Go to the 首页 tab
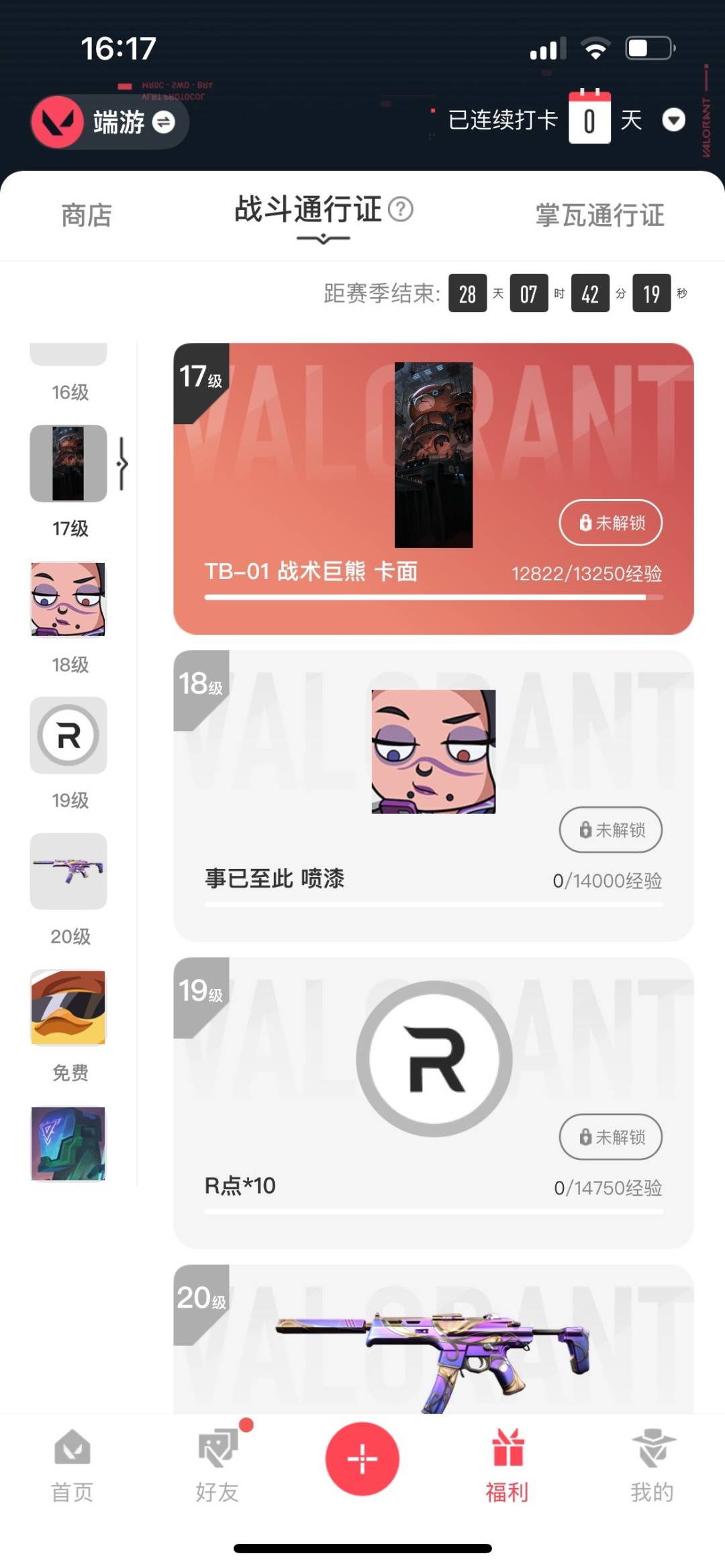725x1568 pixels. coord(72,1465)
